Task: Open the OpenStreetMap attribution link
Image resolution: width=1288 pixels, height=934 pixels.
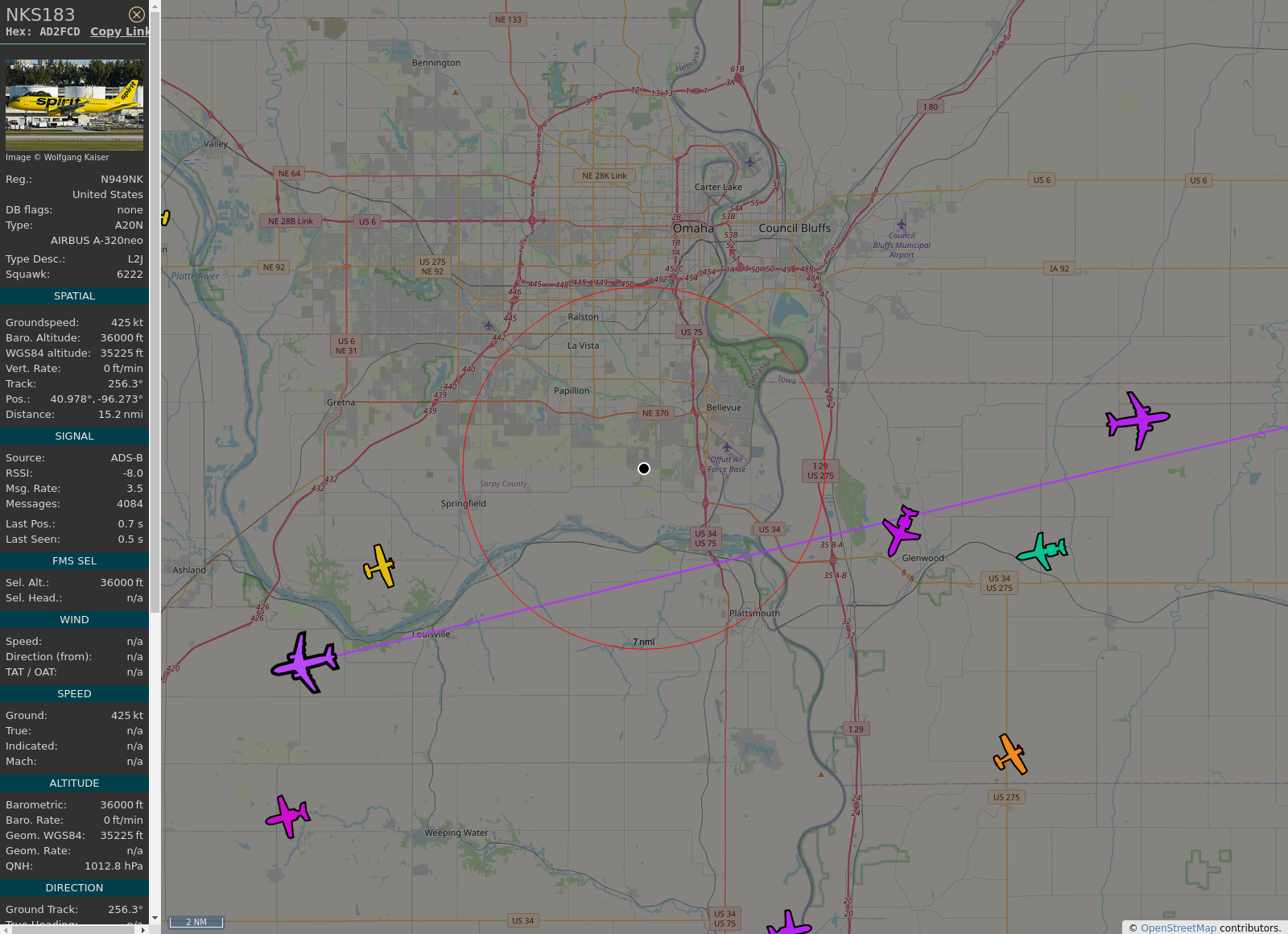Action: [x=1178, y=928]
